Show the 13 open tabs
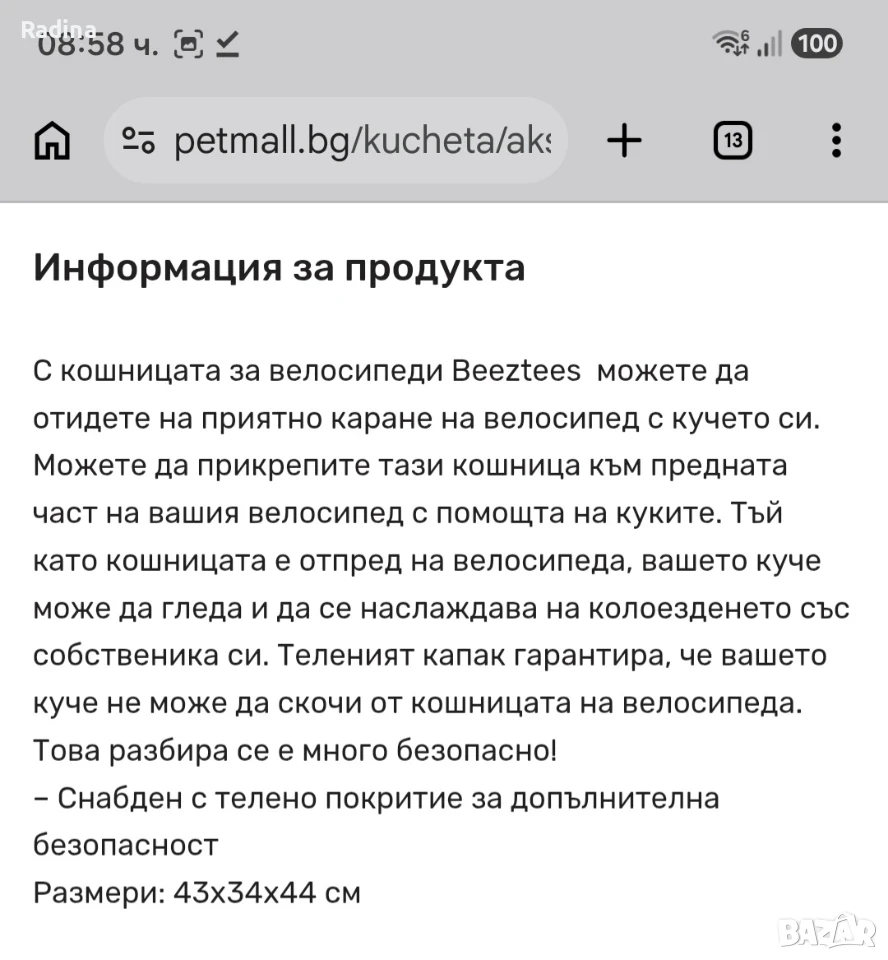This screenshot has width=888, height=960. point(732,140)
